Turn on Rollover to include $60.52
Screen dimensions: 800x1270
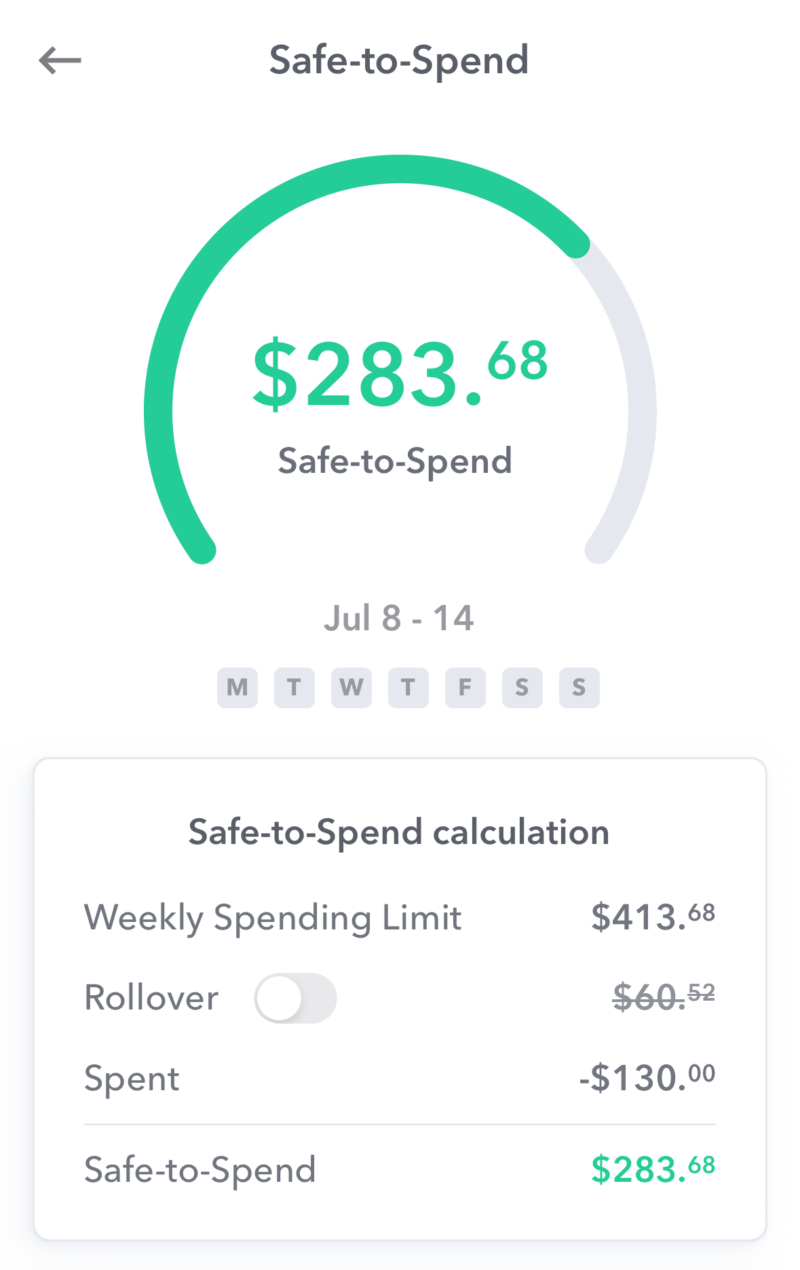point(295,998)
